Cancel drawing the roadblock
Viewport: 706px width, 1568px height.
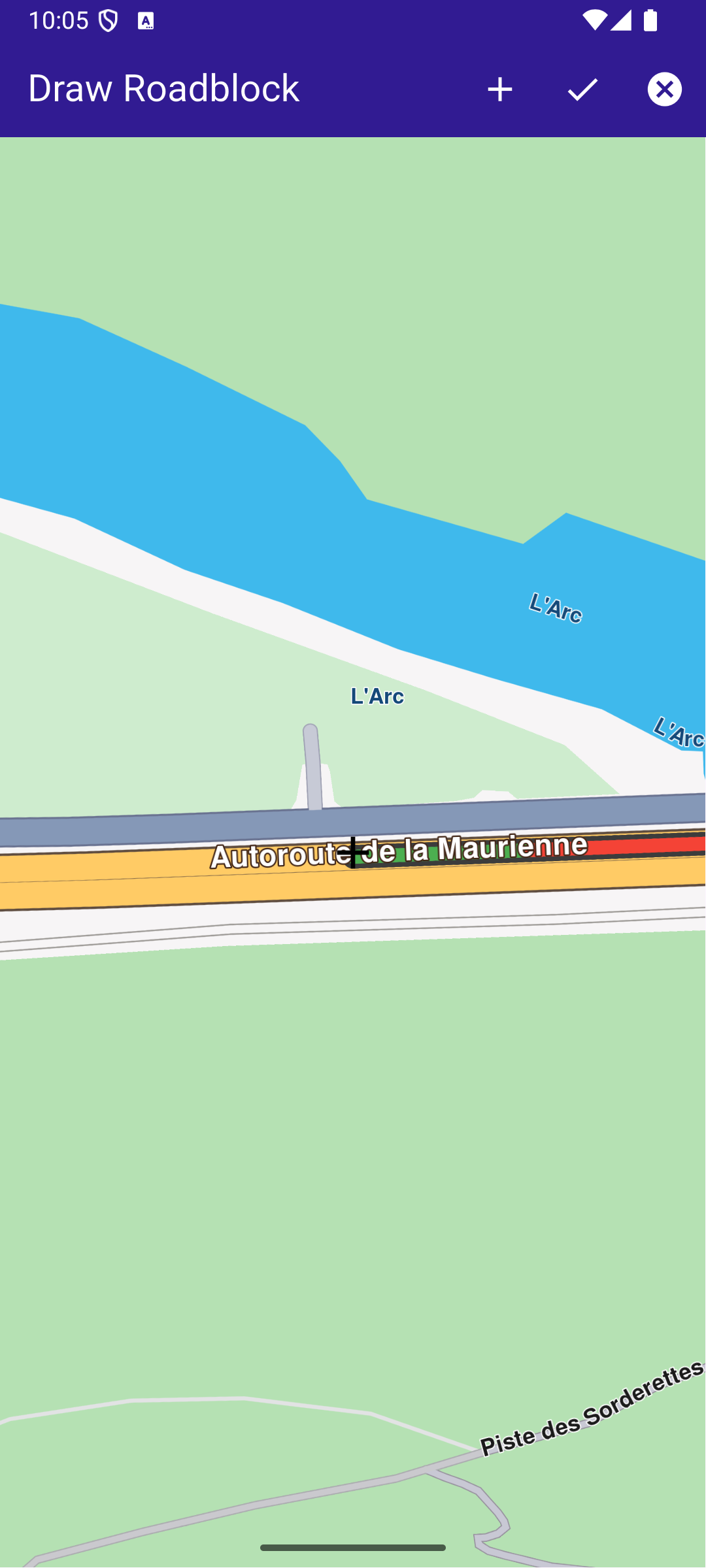pos(664,90)
